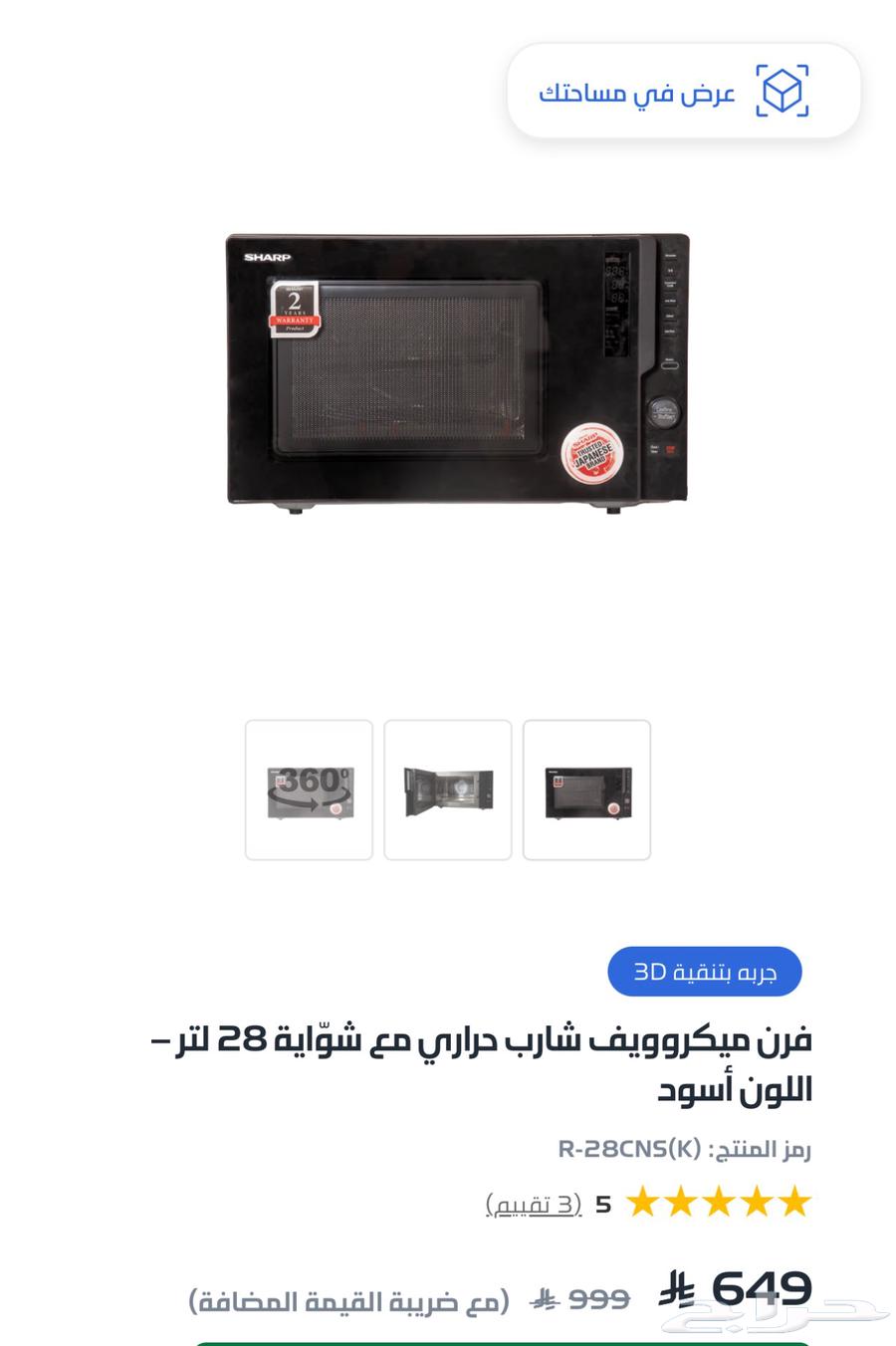Open the main microwave product image
The height and width of the screenshot is (1346, 896).
tap(457, 370)
